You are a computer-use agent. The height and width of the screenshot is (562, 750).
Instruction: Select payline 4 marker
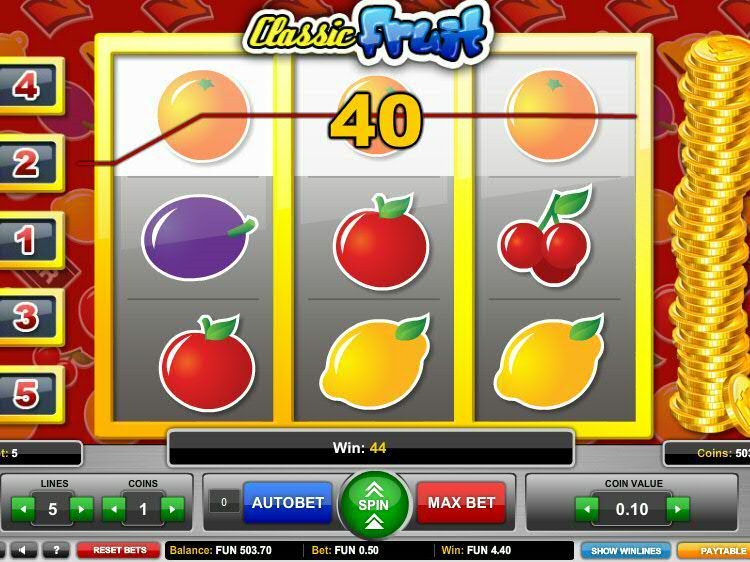(26, 86)
